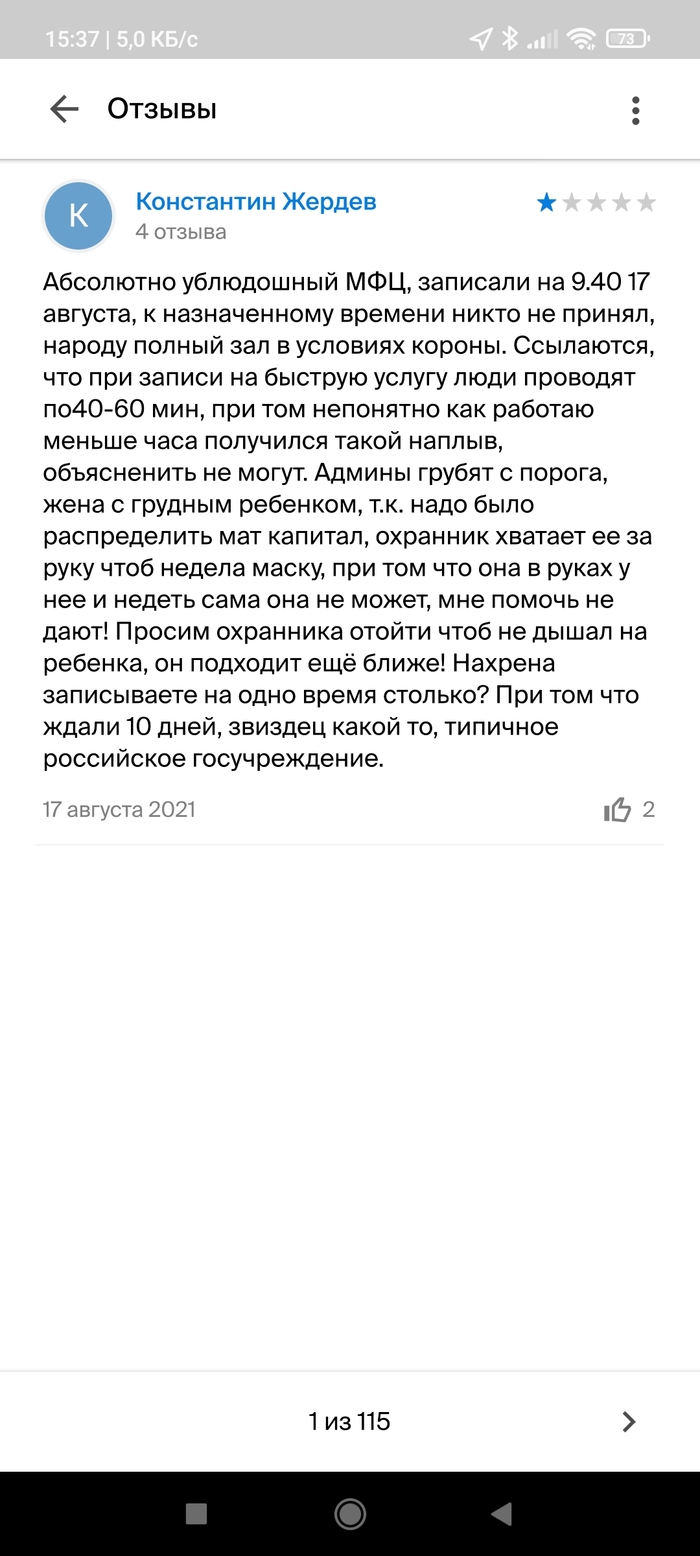Open the three-dot overflow menu
Viewport: 700px width, 1556px height.
tap(635, 110)
